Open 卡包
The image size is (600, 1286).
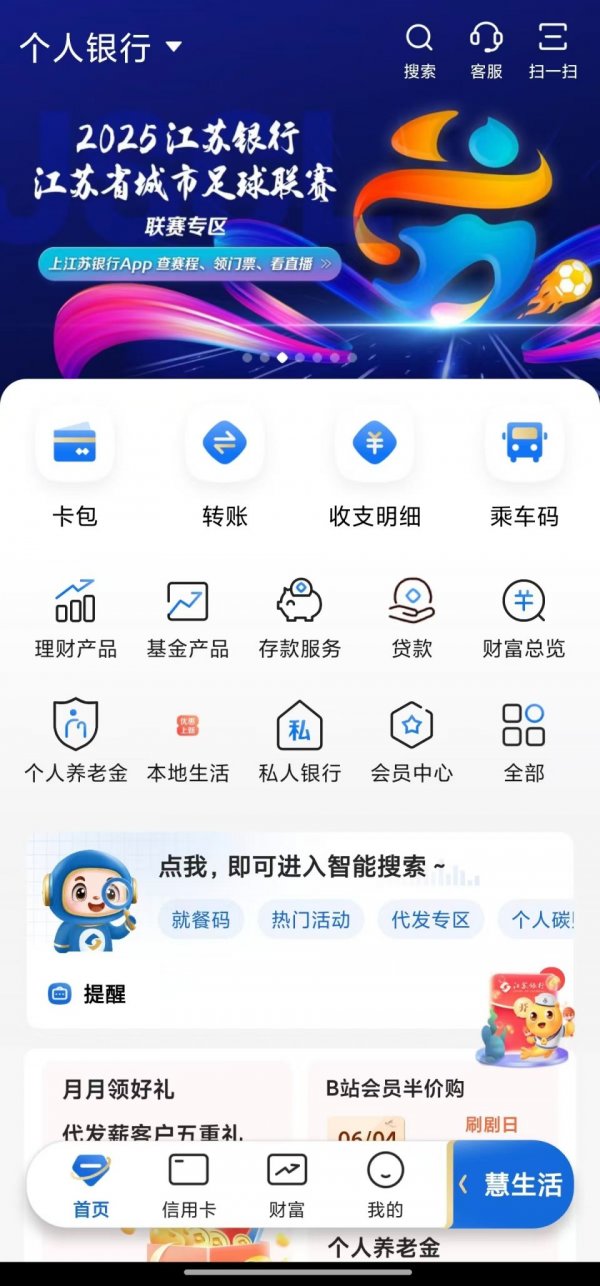point(75,443)
